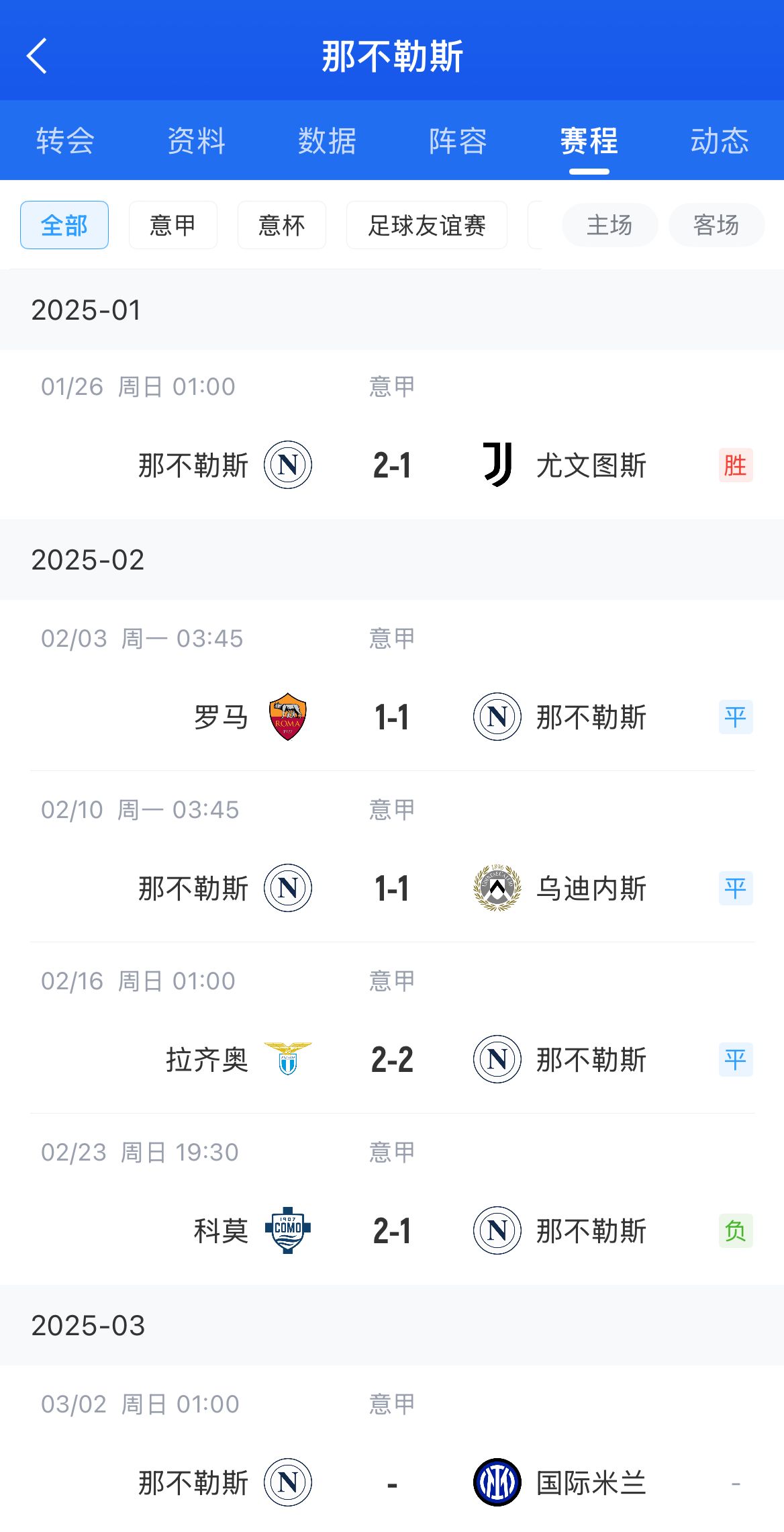Switch to the 数据 tab

pyautogui.click(x=327, y=141)
